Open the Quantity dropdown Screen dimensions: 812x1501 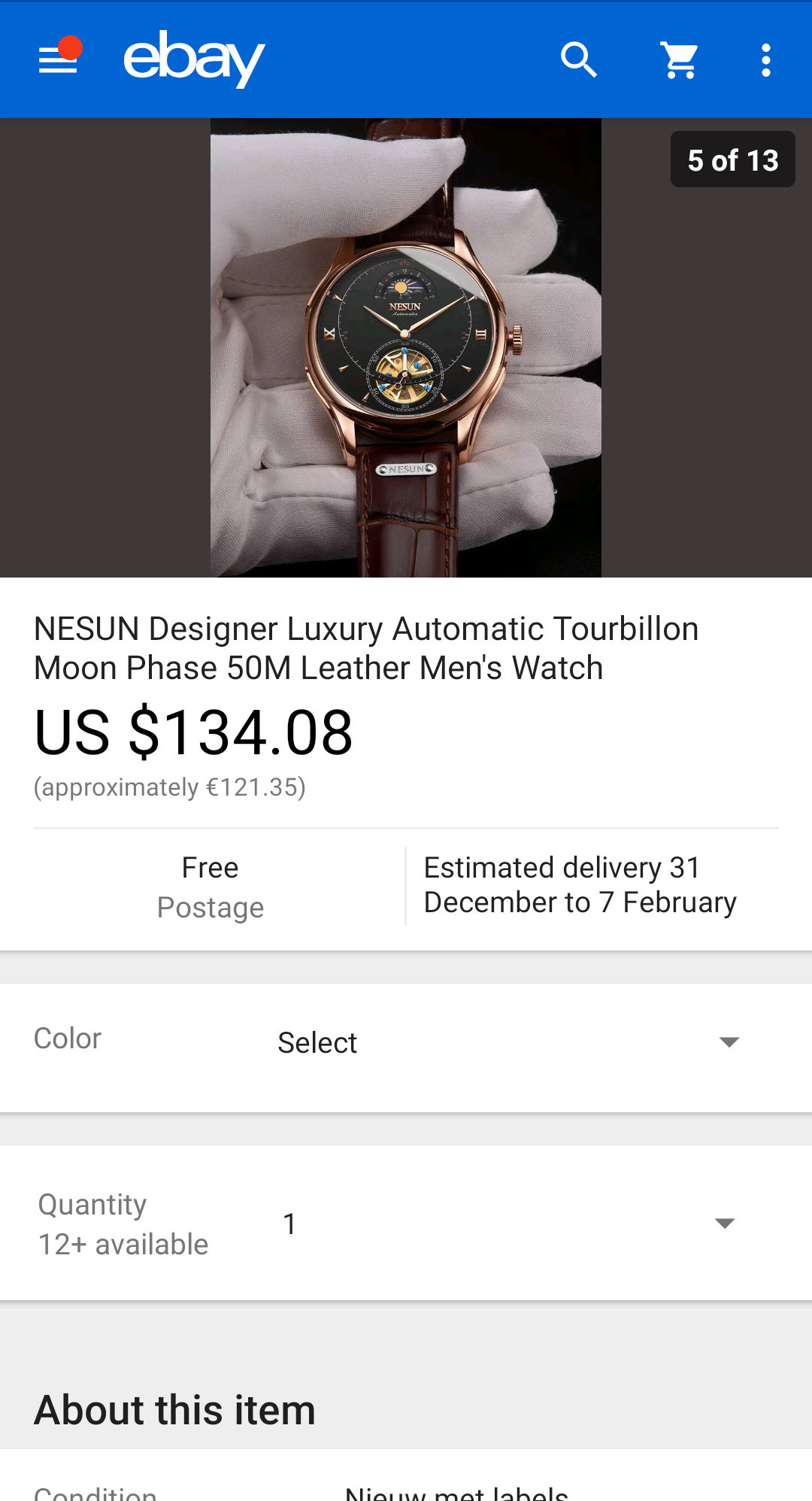point(406,1224)
